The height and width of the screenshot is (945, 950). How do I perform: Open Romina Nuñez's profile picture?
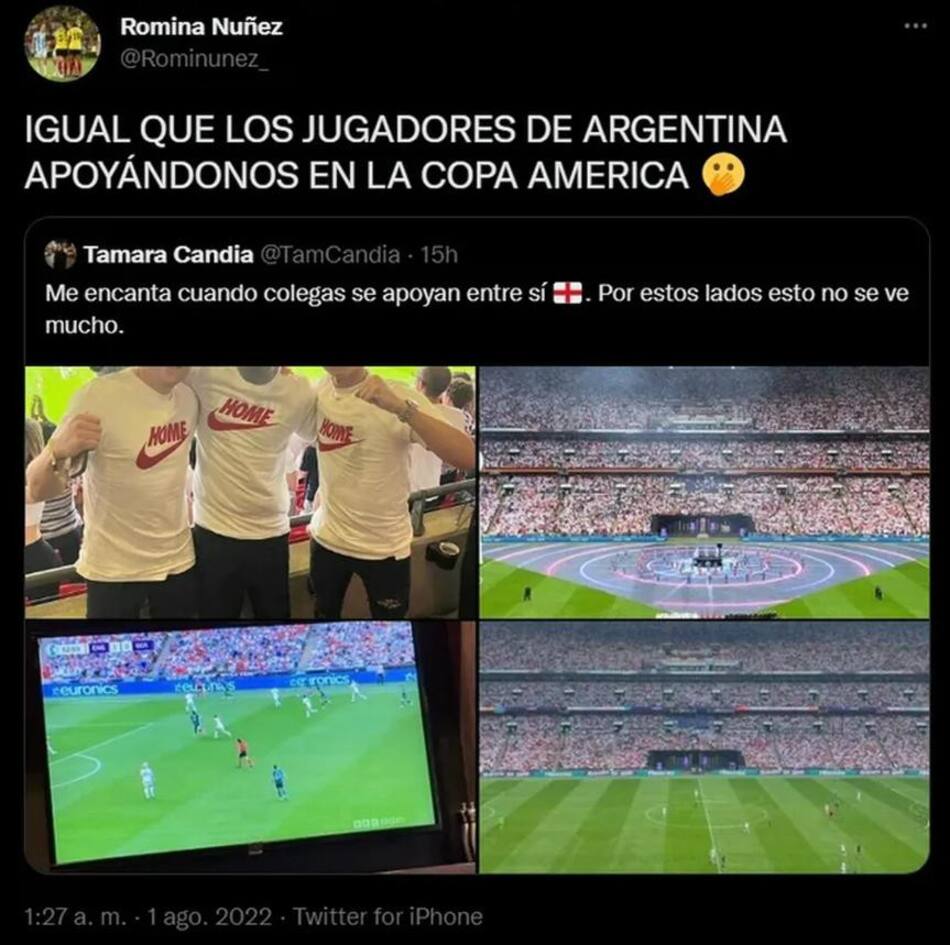coord(62,43)
